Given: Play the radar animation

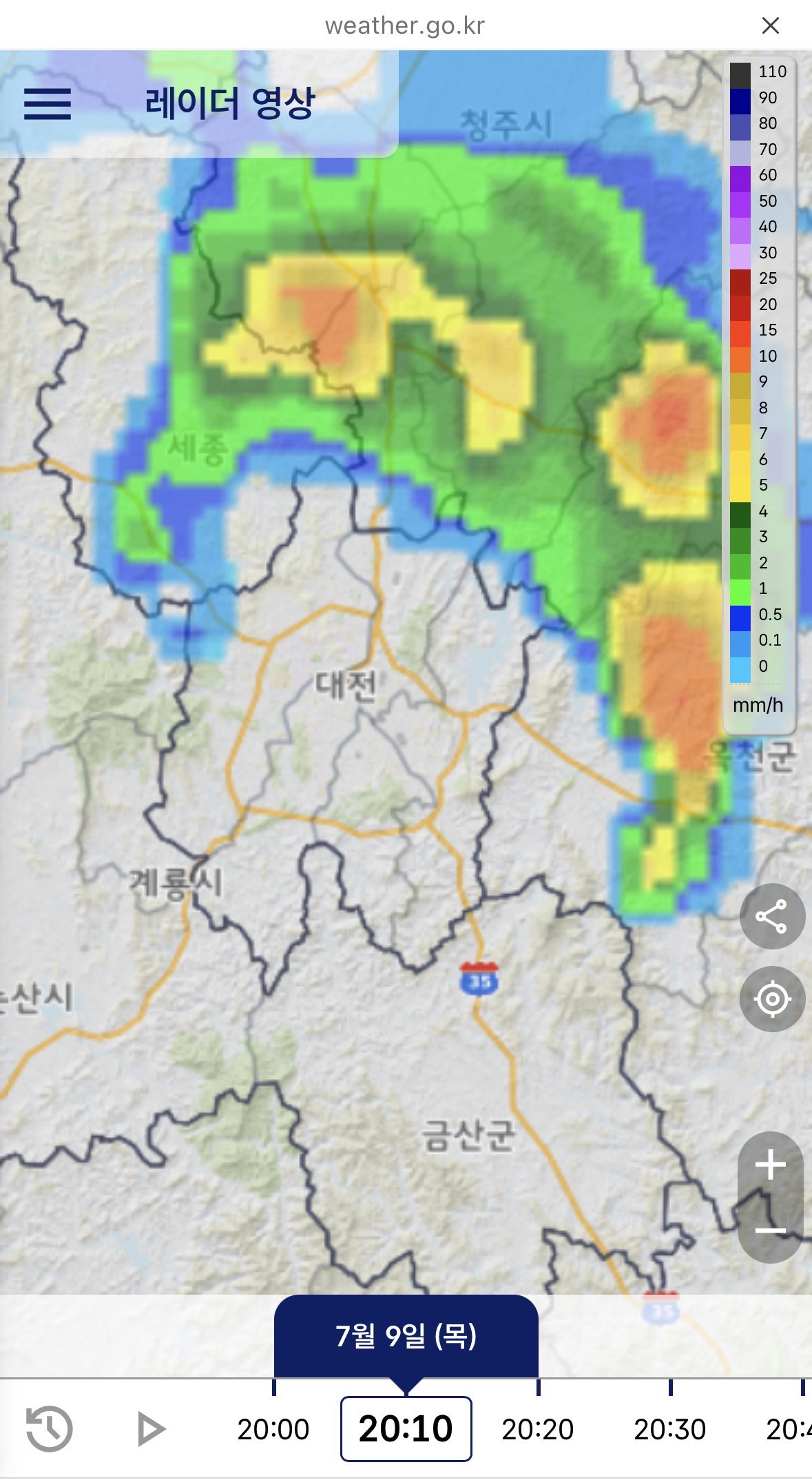Looking at the screenshot, I should [151, 1429].
